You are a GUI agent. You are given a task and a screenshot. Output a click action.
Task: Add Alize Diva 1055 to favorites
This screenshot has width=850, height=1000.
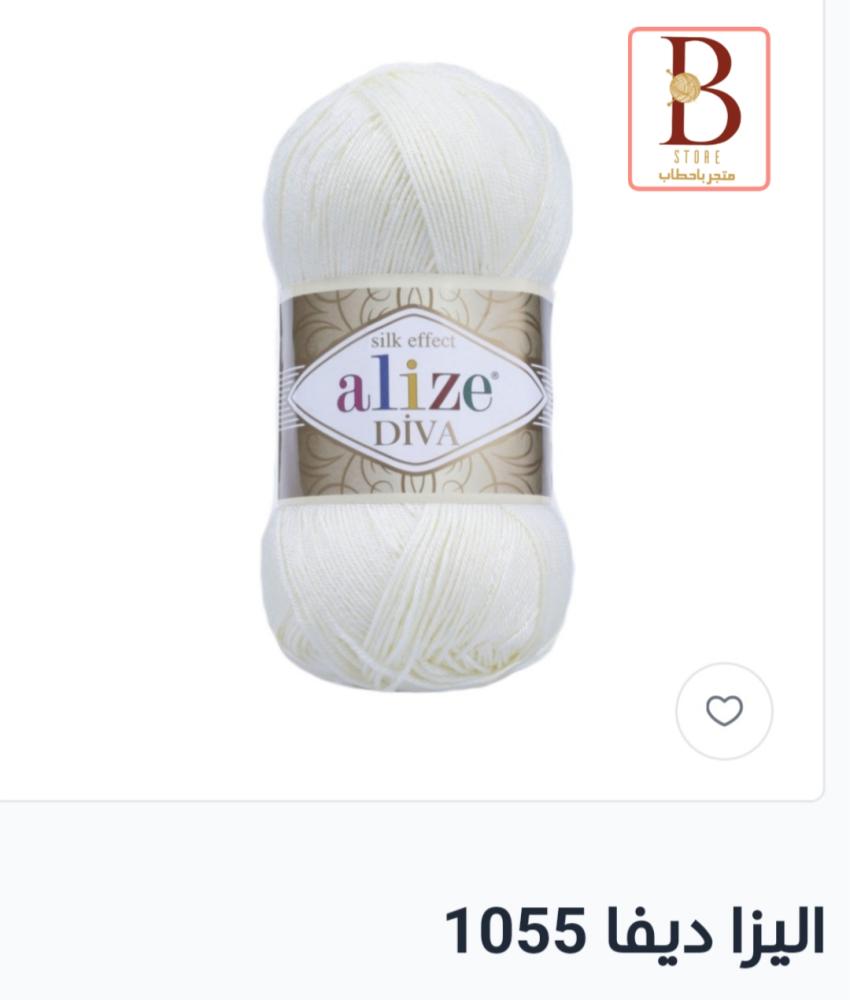point(724,711)
